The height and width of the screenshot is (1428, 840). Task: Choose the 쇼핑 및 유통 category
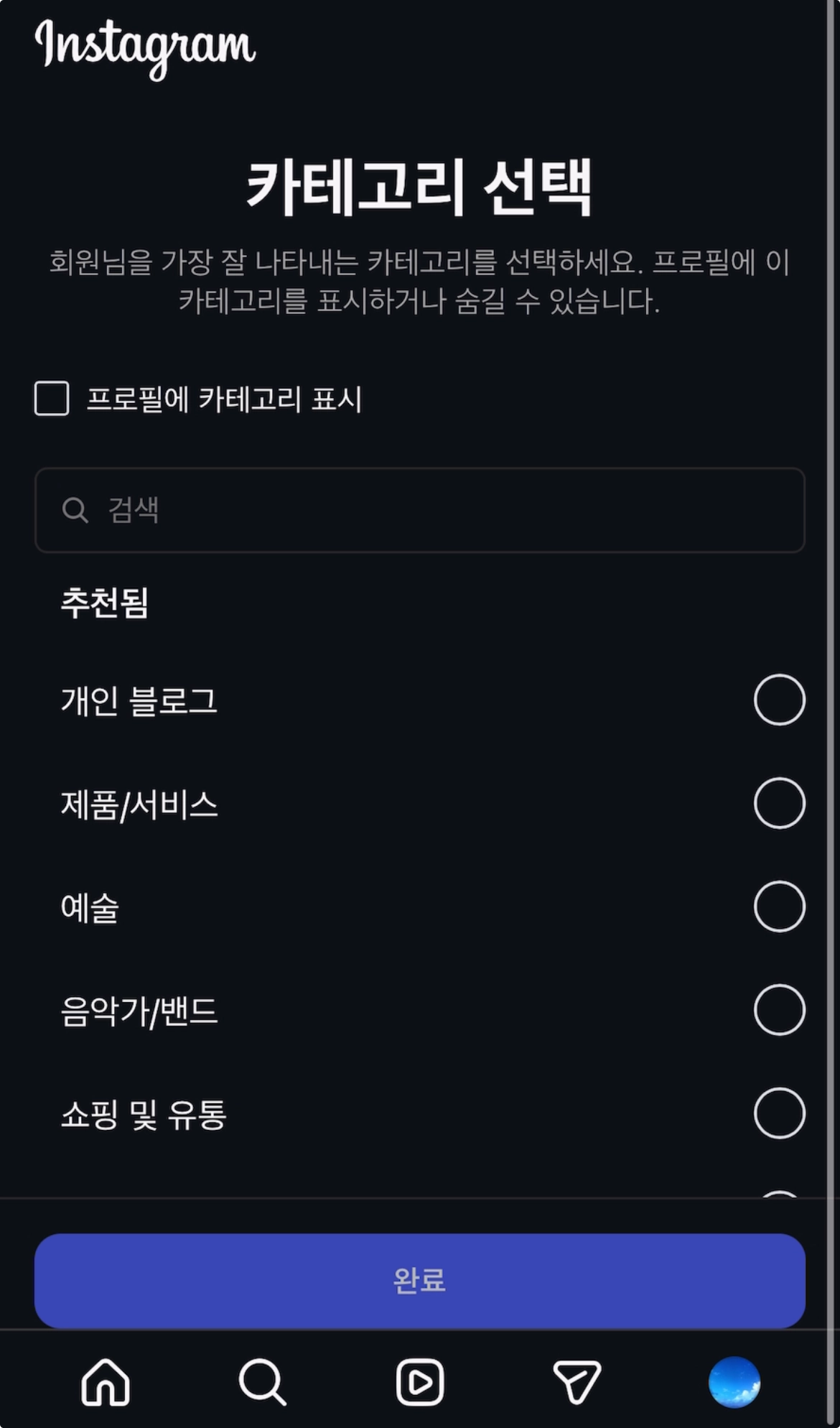(x=779, y=1113)
